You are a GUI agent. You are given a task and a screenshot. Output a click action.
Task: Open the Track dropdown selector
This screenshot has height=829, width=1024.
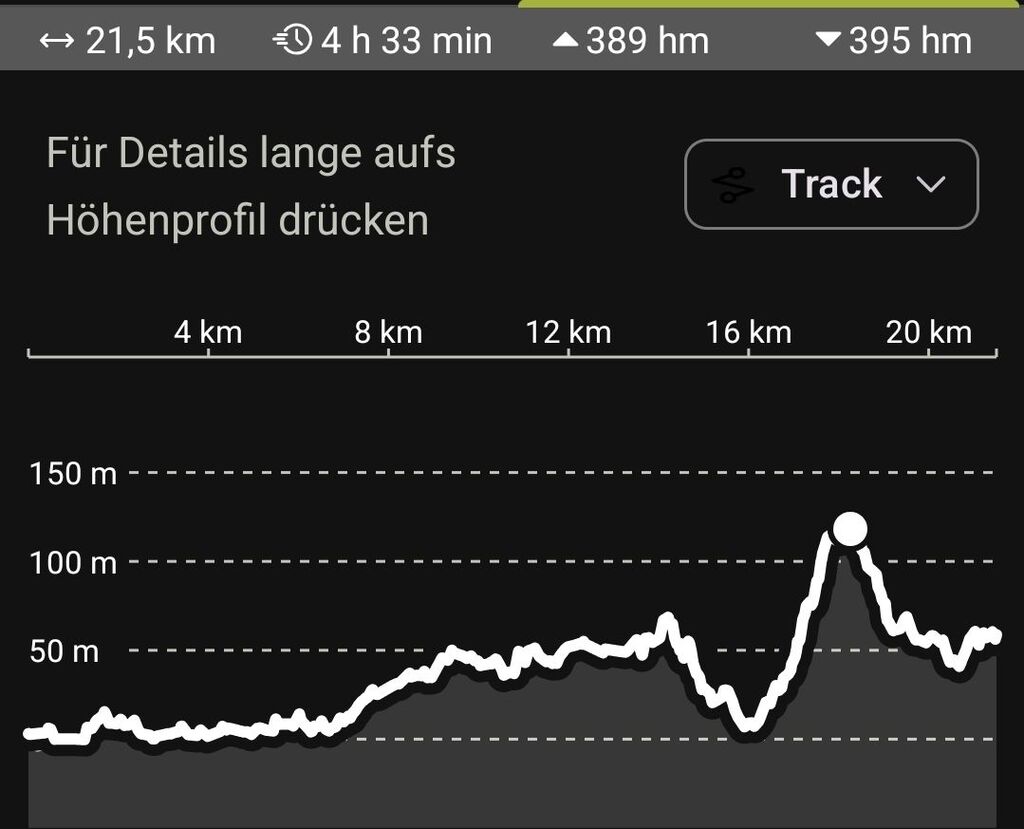[x=831, y=185]
